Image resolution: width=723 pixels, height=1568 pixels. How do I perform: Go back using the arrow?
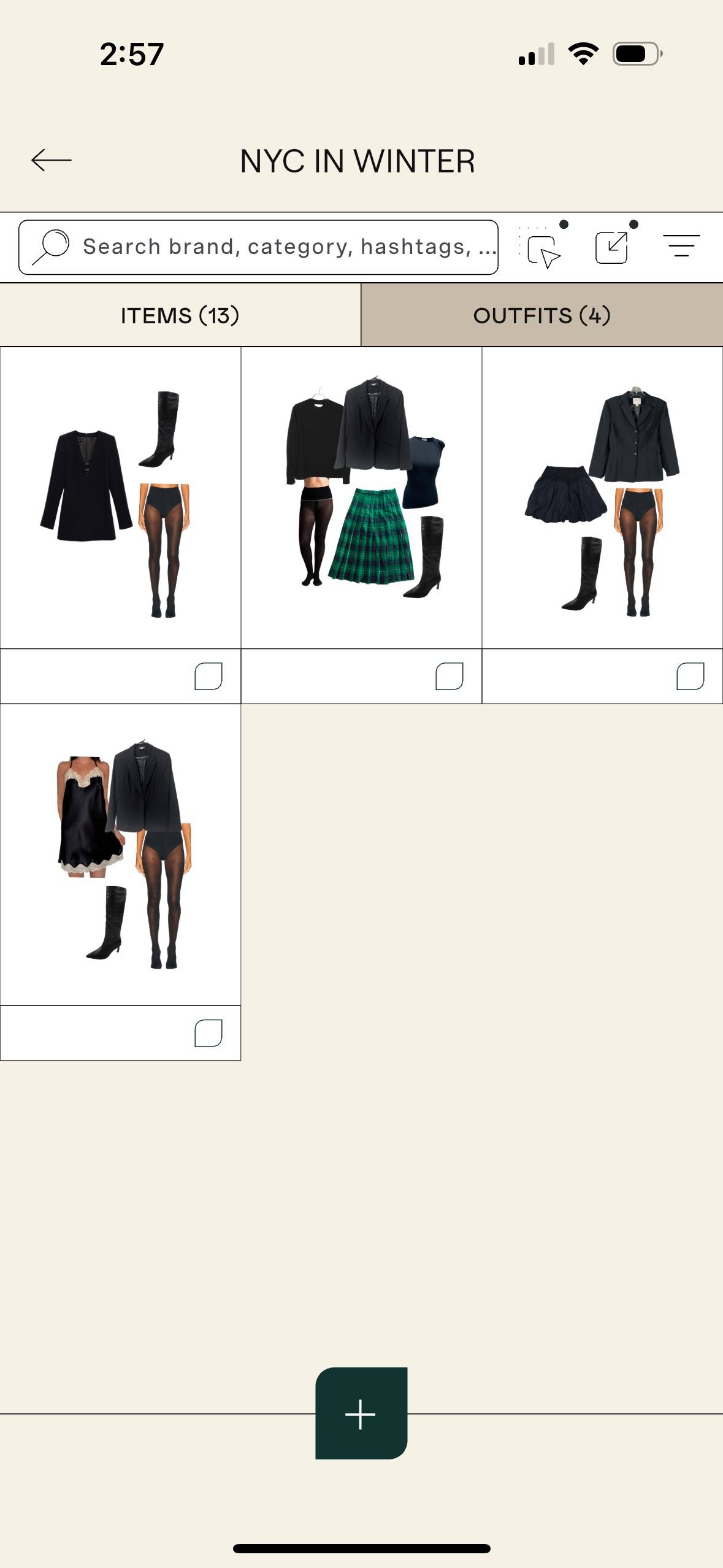tap(52, 160)
